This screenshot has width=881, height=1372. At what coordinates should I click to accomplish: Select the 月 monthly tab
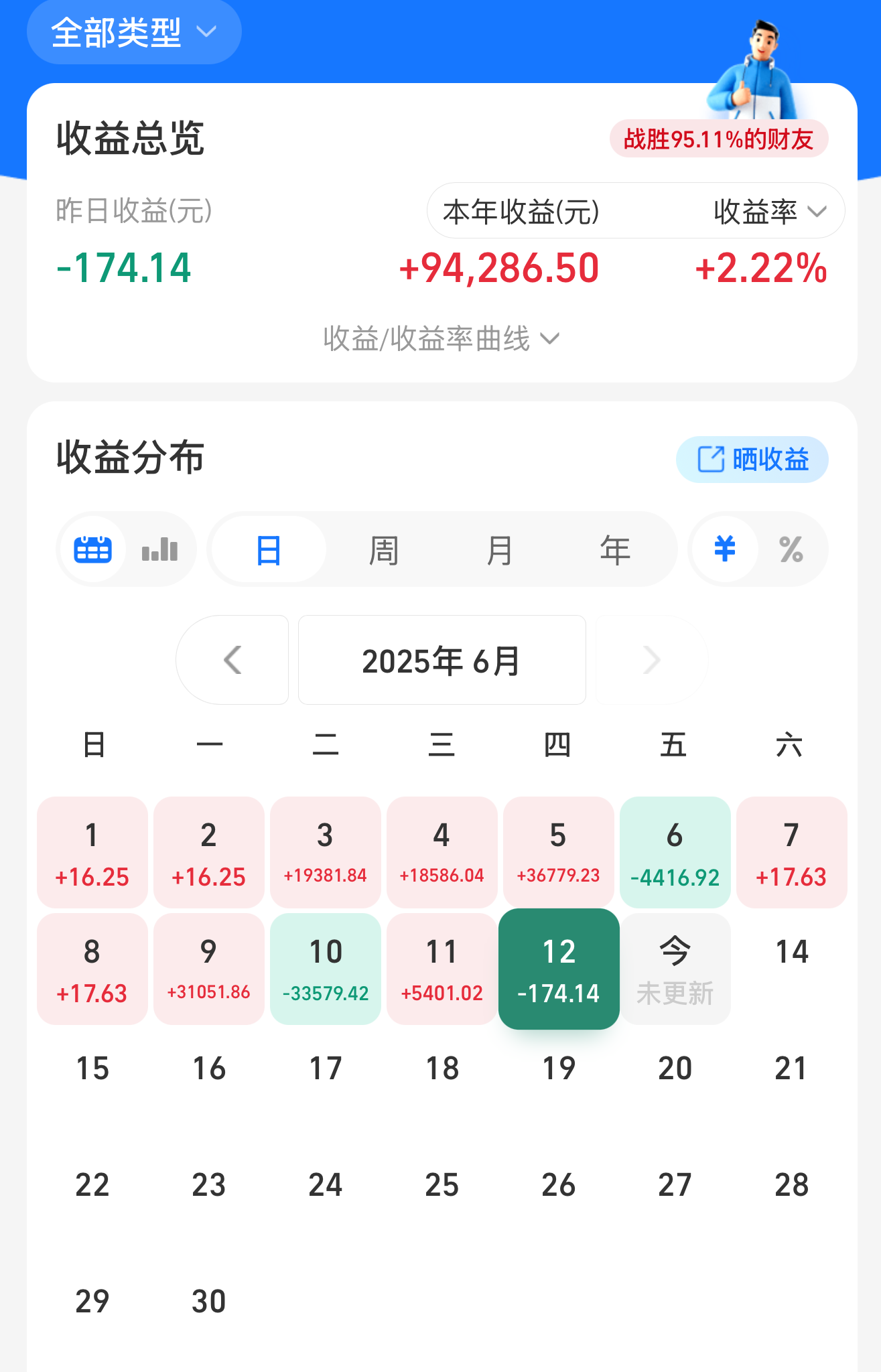(499, 550)
